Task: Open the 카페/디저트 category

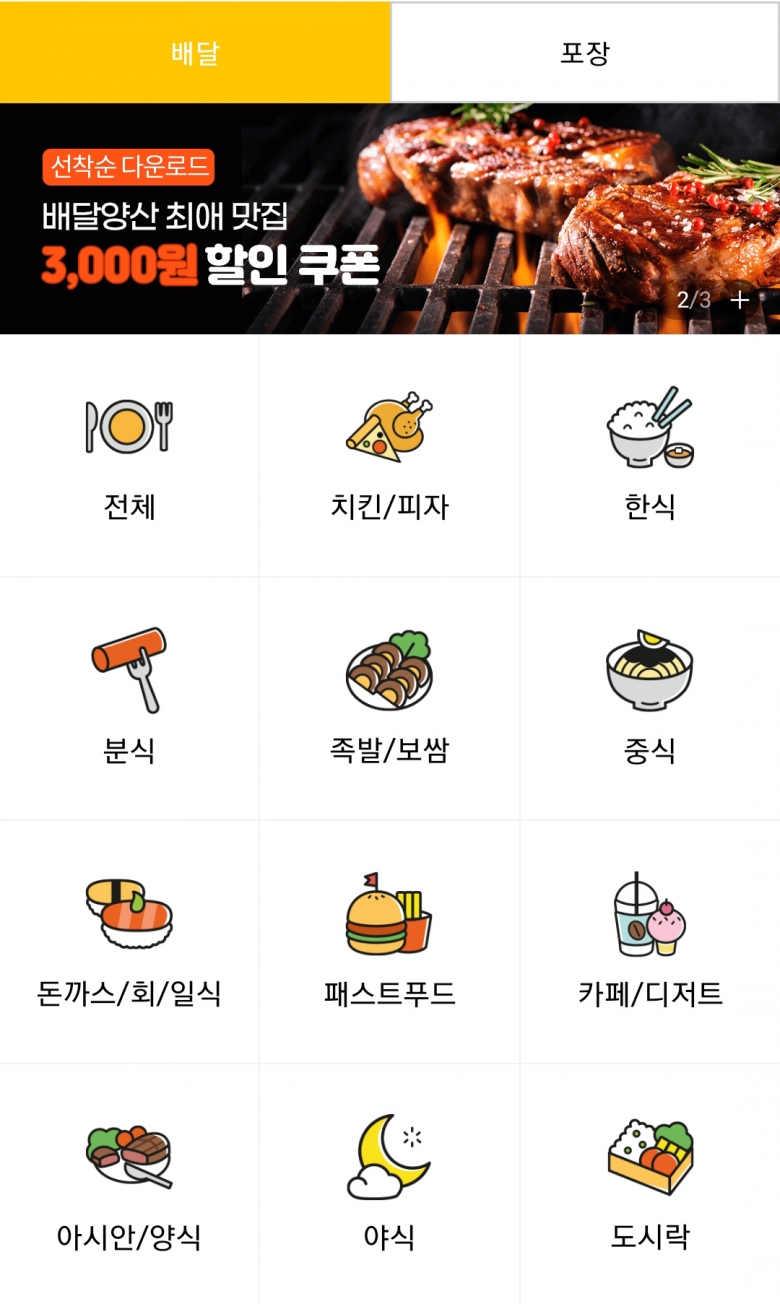Action: 650,942
